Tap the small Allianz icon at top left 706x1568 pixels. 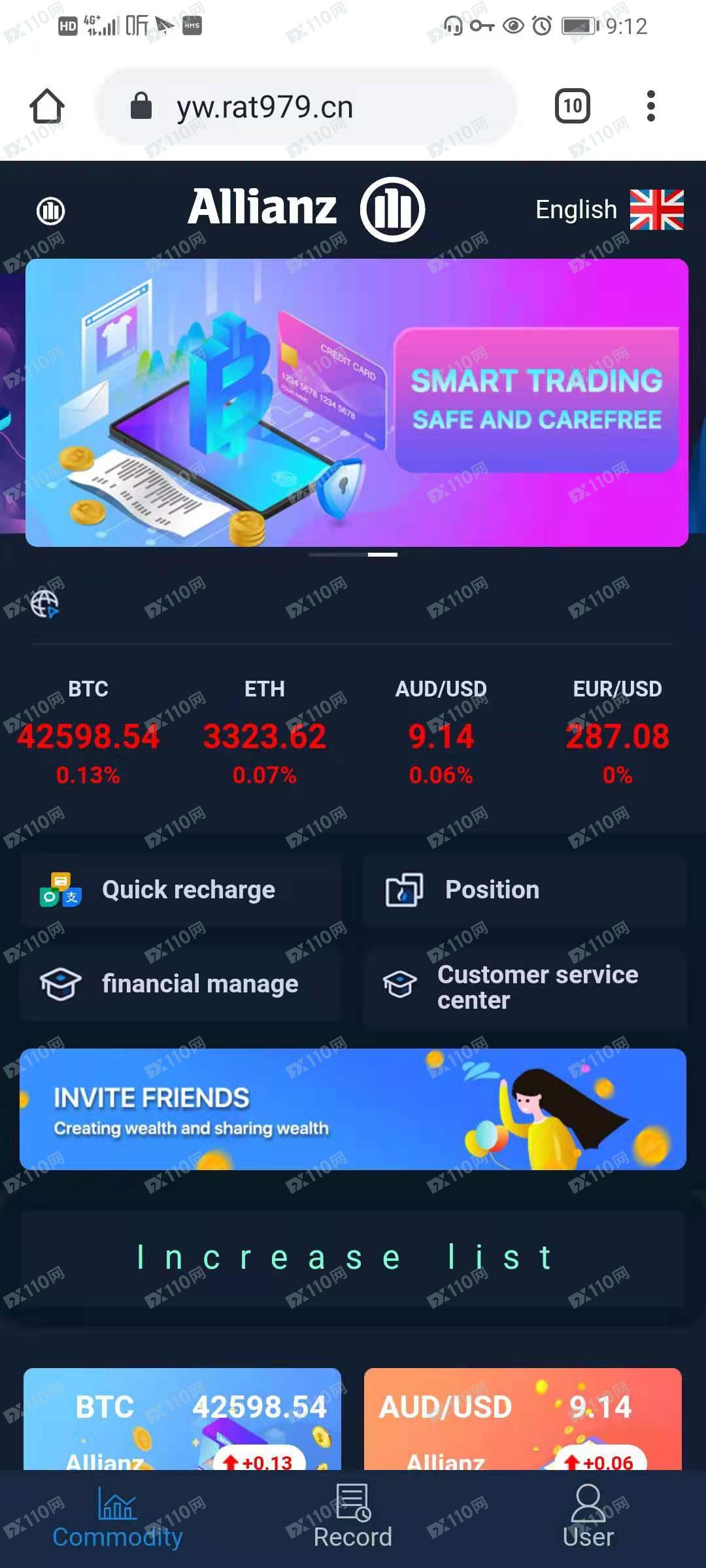tap(50, 210)
